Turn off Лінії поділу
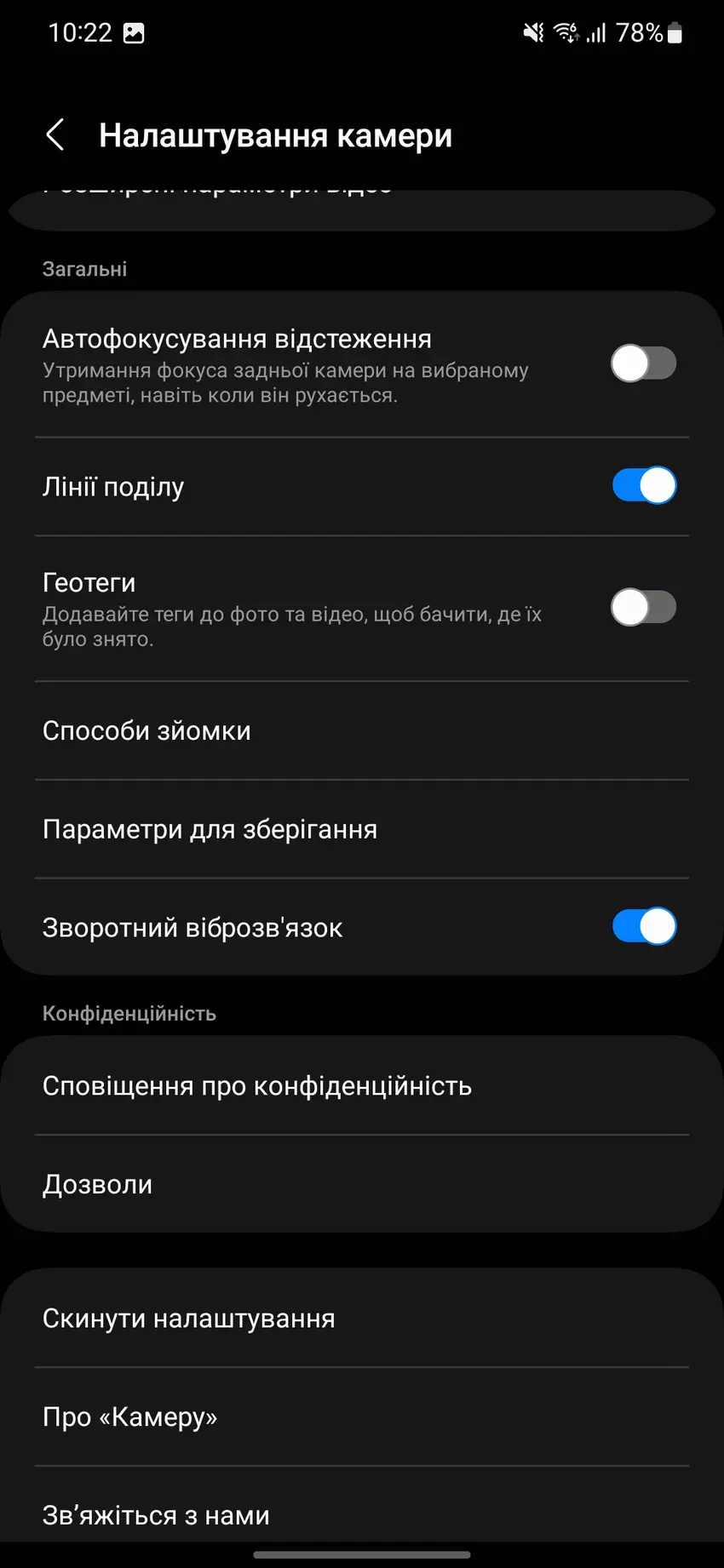 tap(643, 486)
